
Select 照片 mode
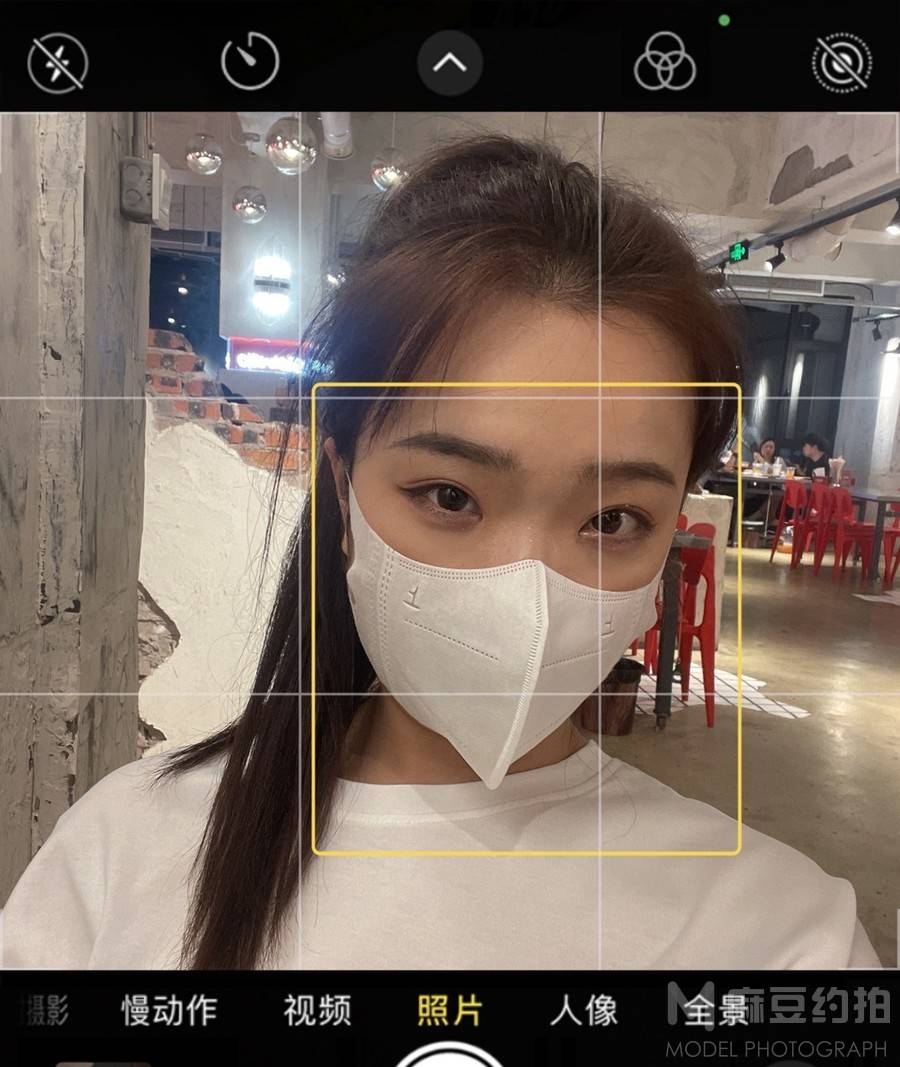point(450,1011)
